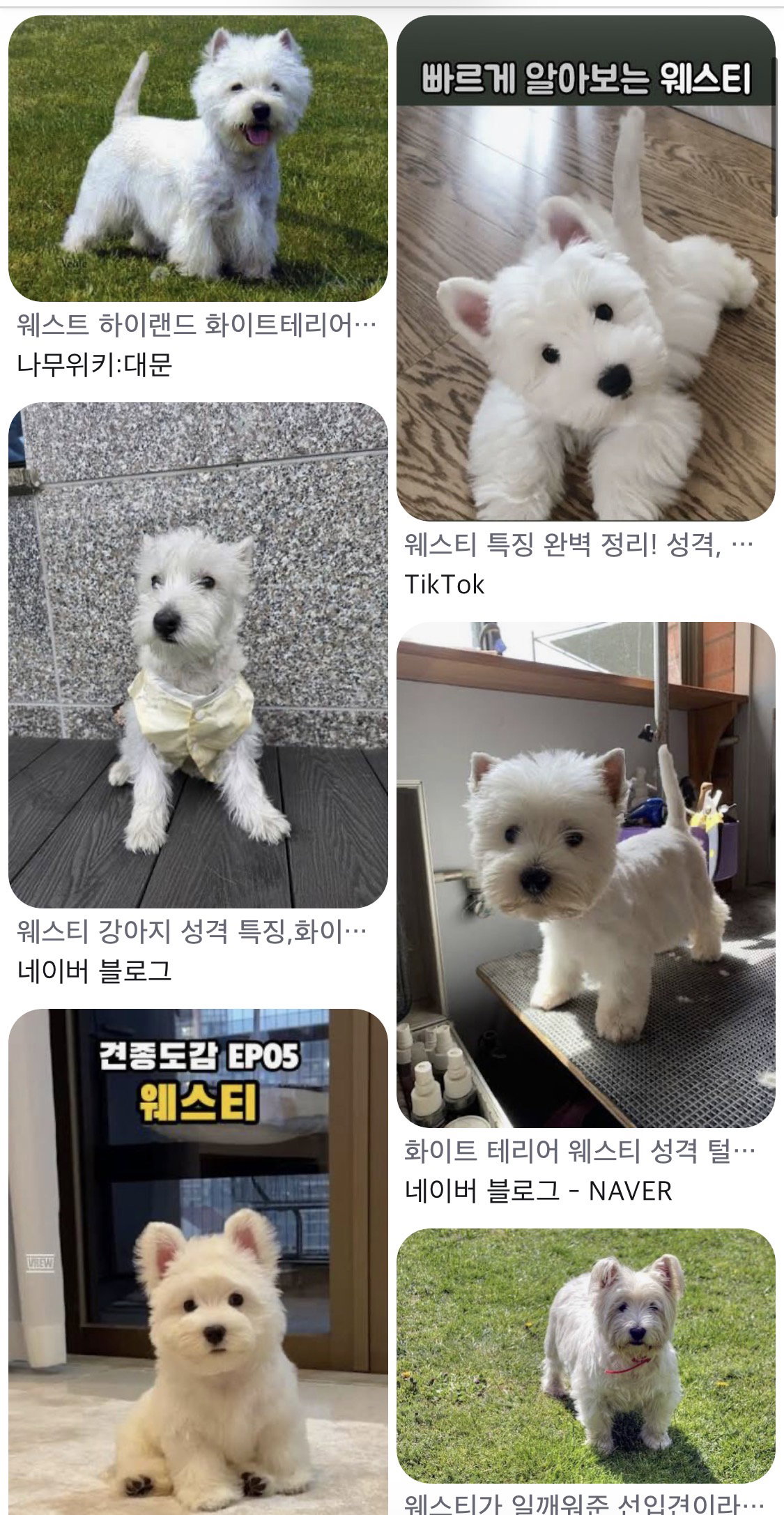The height and width of the screenshot is (1515, 784).
Task: Open the 나무위키 Westie image result
Action: pos(198,159)
